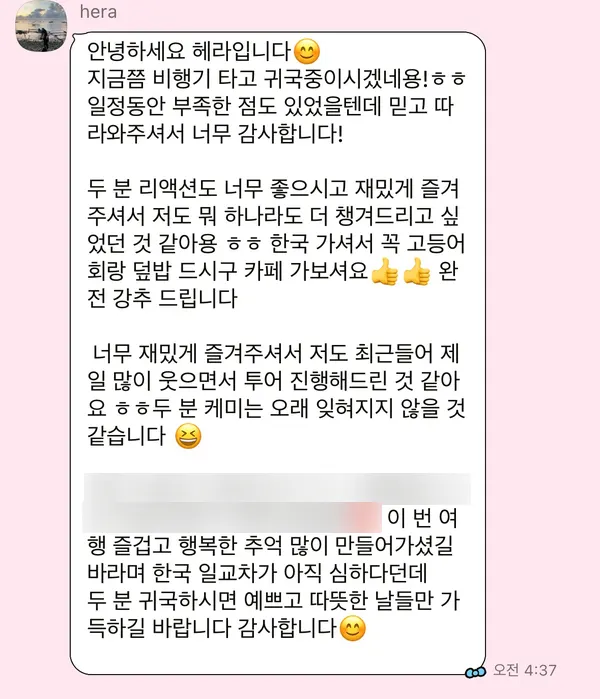Viewport: 600px width, 699px height.
Task: Open hera's profile picture
Action: [41, 26]
